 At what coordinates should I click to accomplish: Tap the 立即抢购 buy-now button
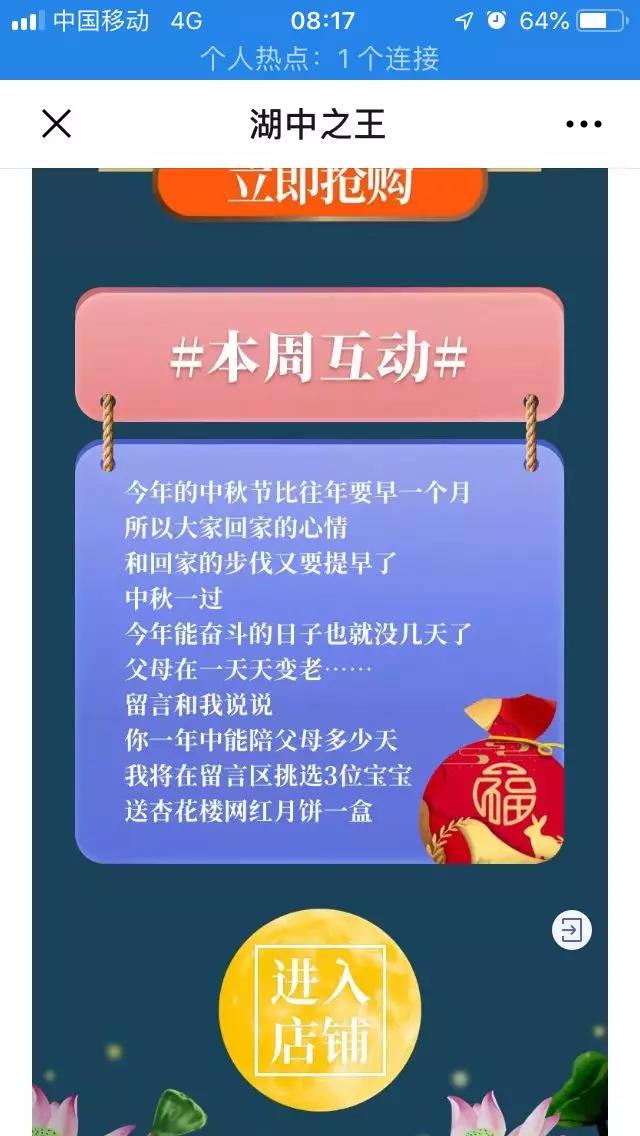click(320, 190)
